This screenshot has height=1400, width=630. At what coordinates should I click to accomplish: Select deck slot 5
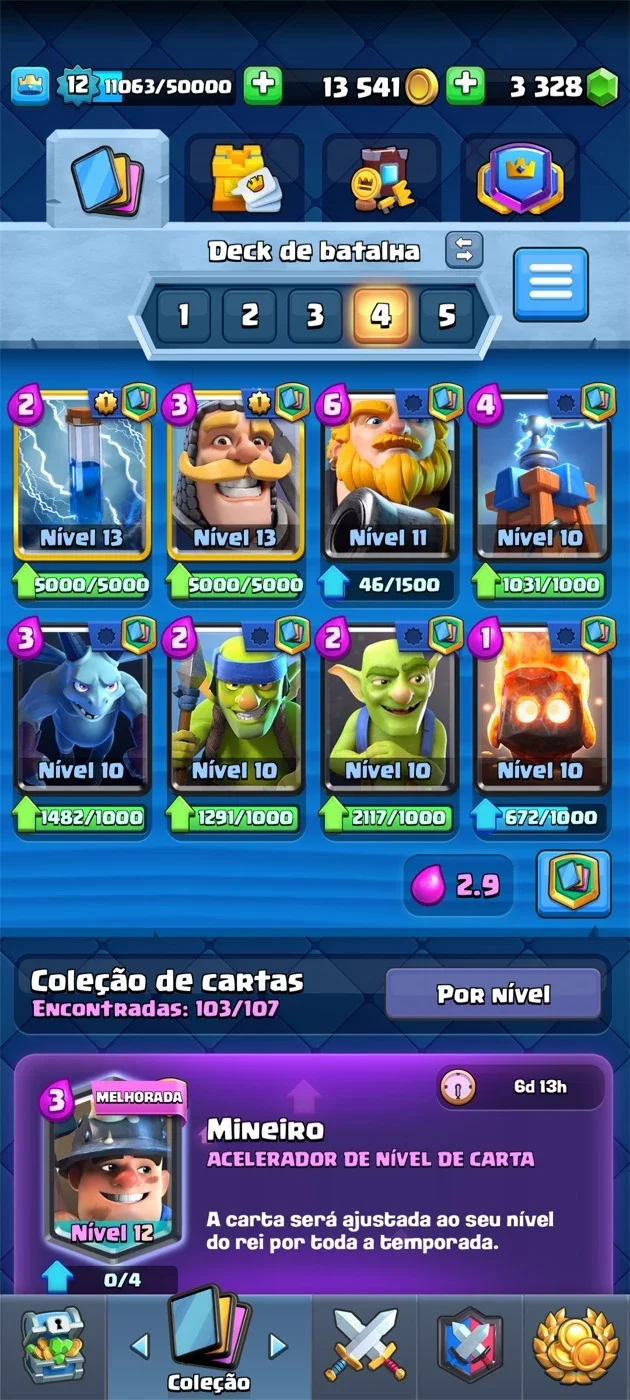446,316
